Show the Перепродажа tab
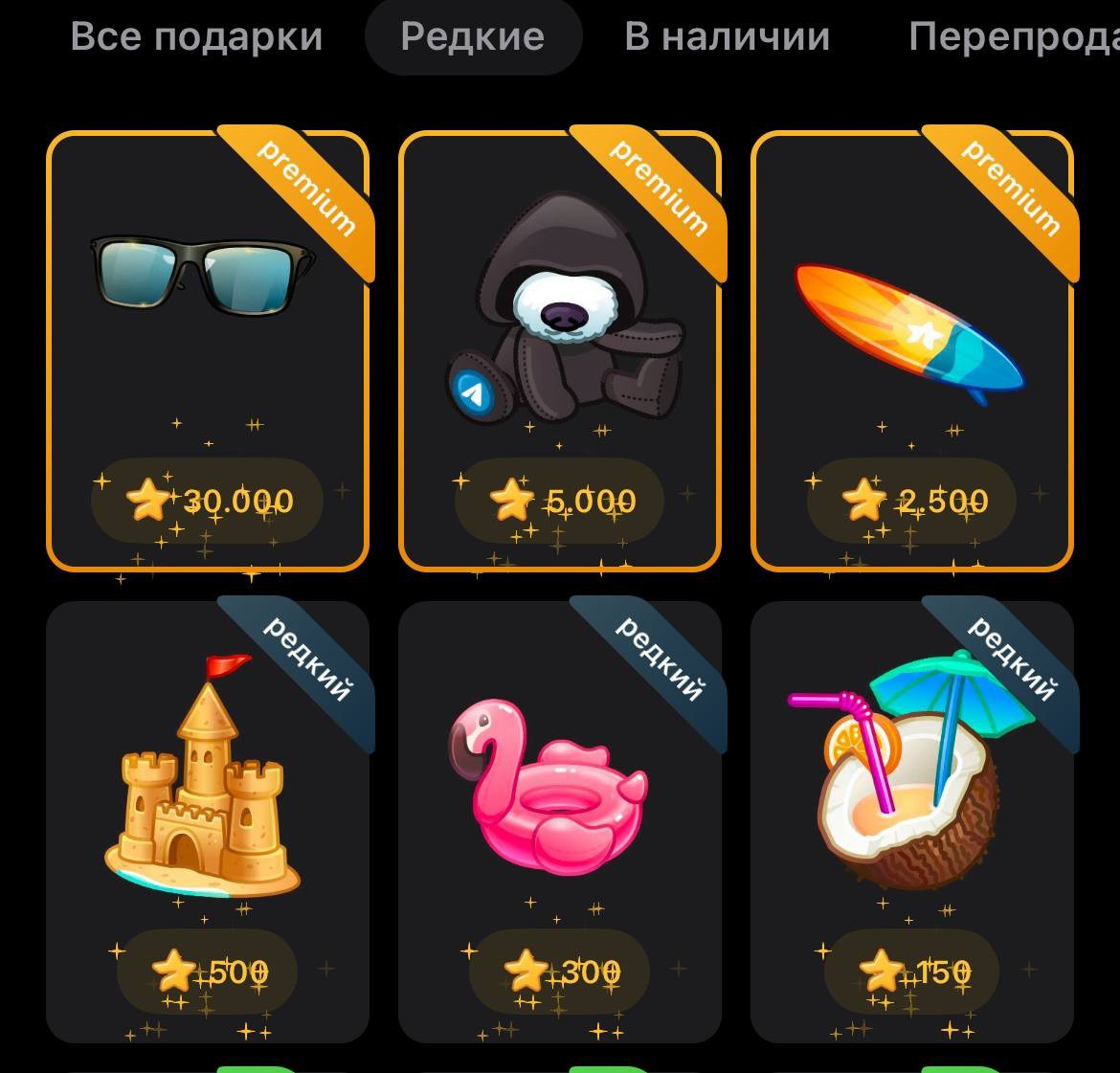Screen dimensions: 1120x1073 click(x=1015, y=37)
